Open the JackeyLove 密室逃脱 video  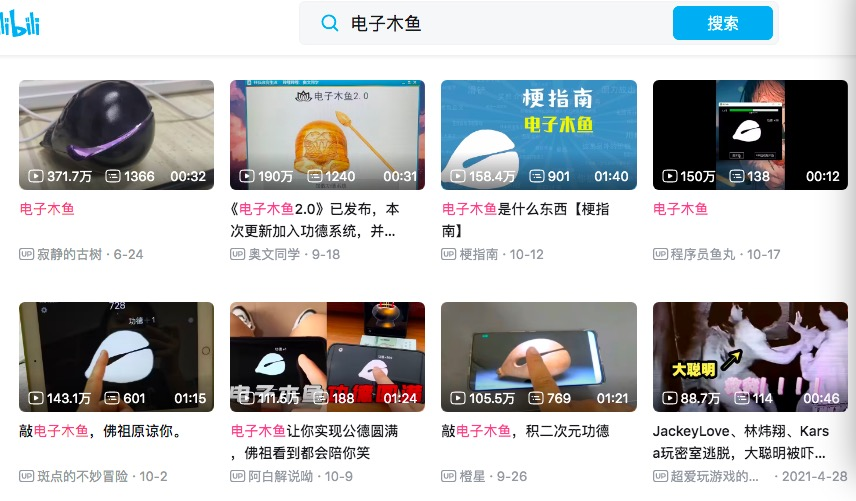pos(750,357)
